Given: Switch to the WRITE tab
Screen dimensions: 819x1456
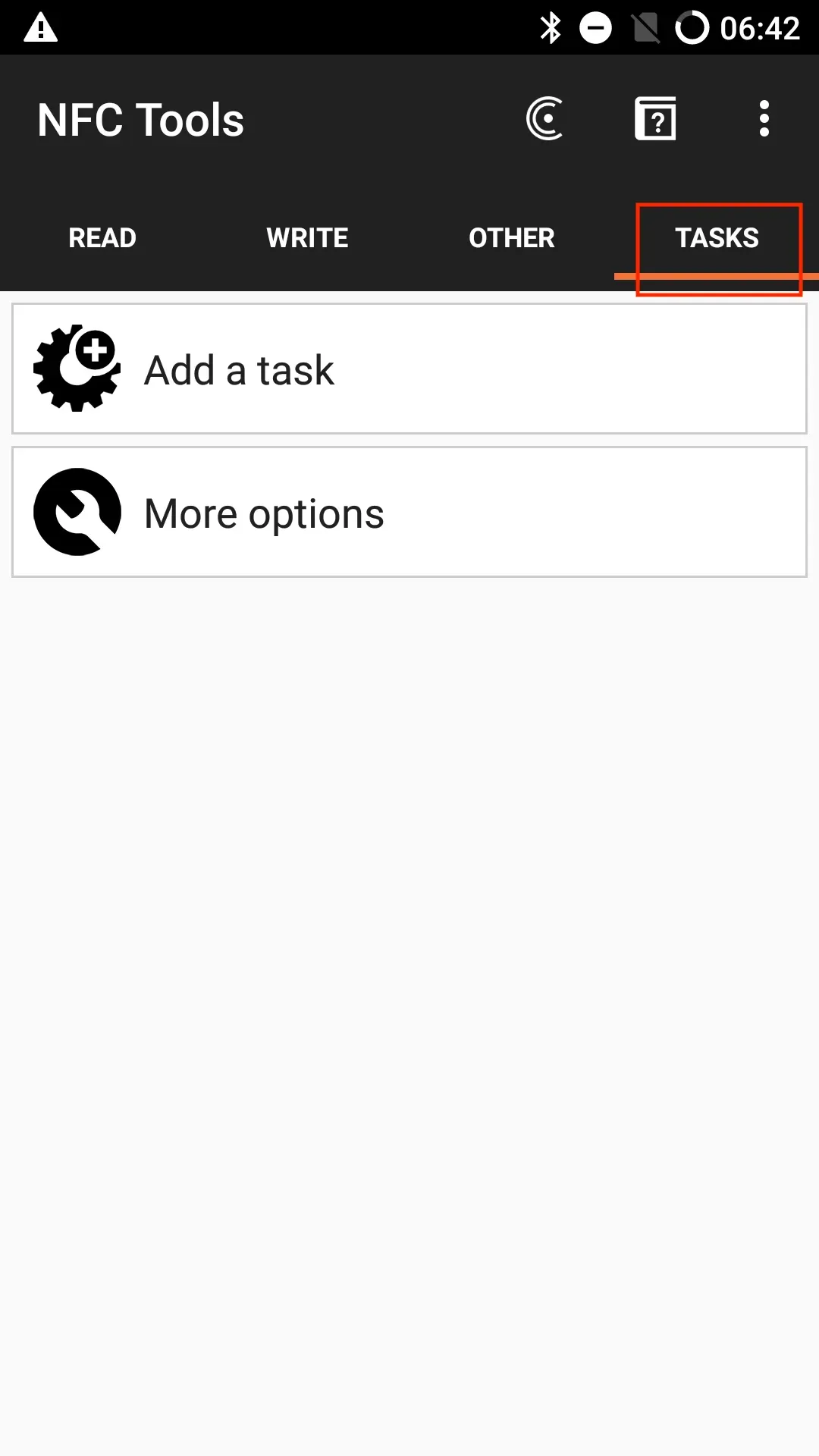Looking at the screenshot, I should pyautogui.click(x=307, y=237).
